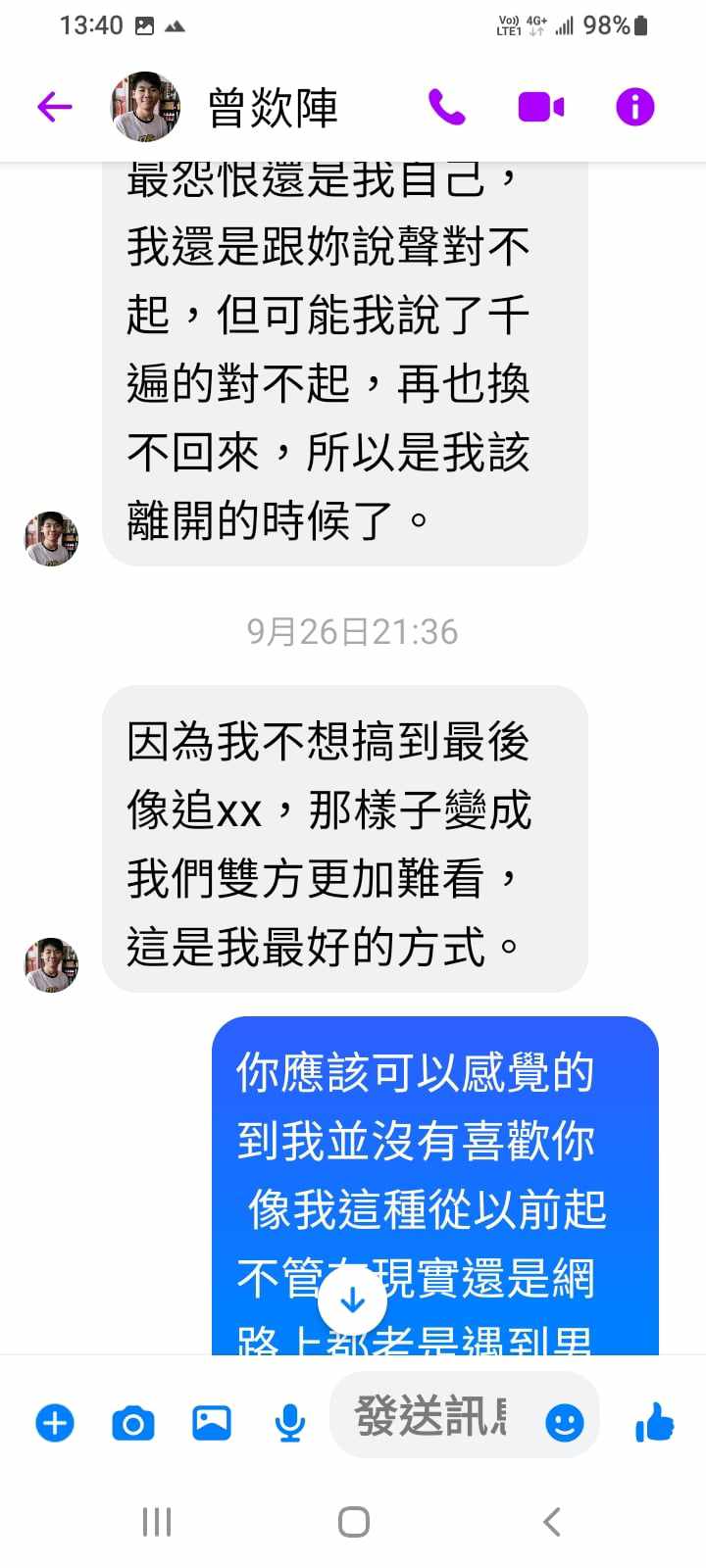
Task: Jump to latest message with down arrow
Action: click(352, 1301)
